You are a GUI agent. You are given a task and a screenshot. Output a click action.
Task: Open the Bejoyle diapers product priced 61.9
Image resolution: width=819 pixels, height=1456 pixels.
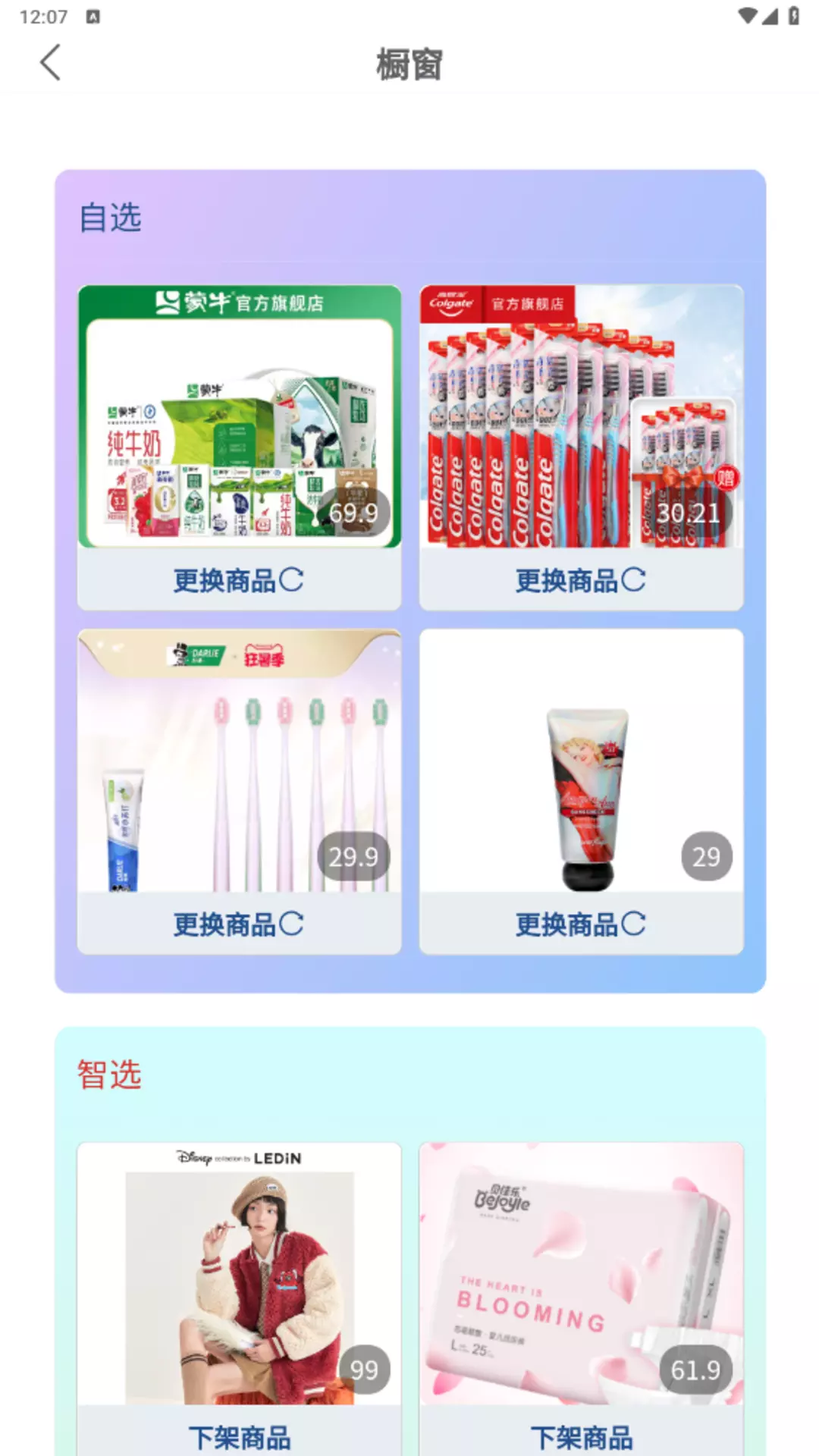(582, 1274)
